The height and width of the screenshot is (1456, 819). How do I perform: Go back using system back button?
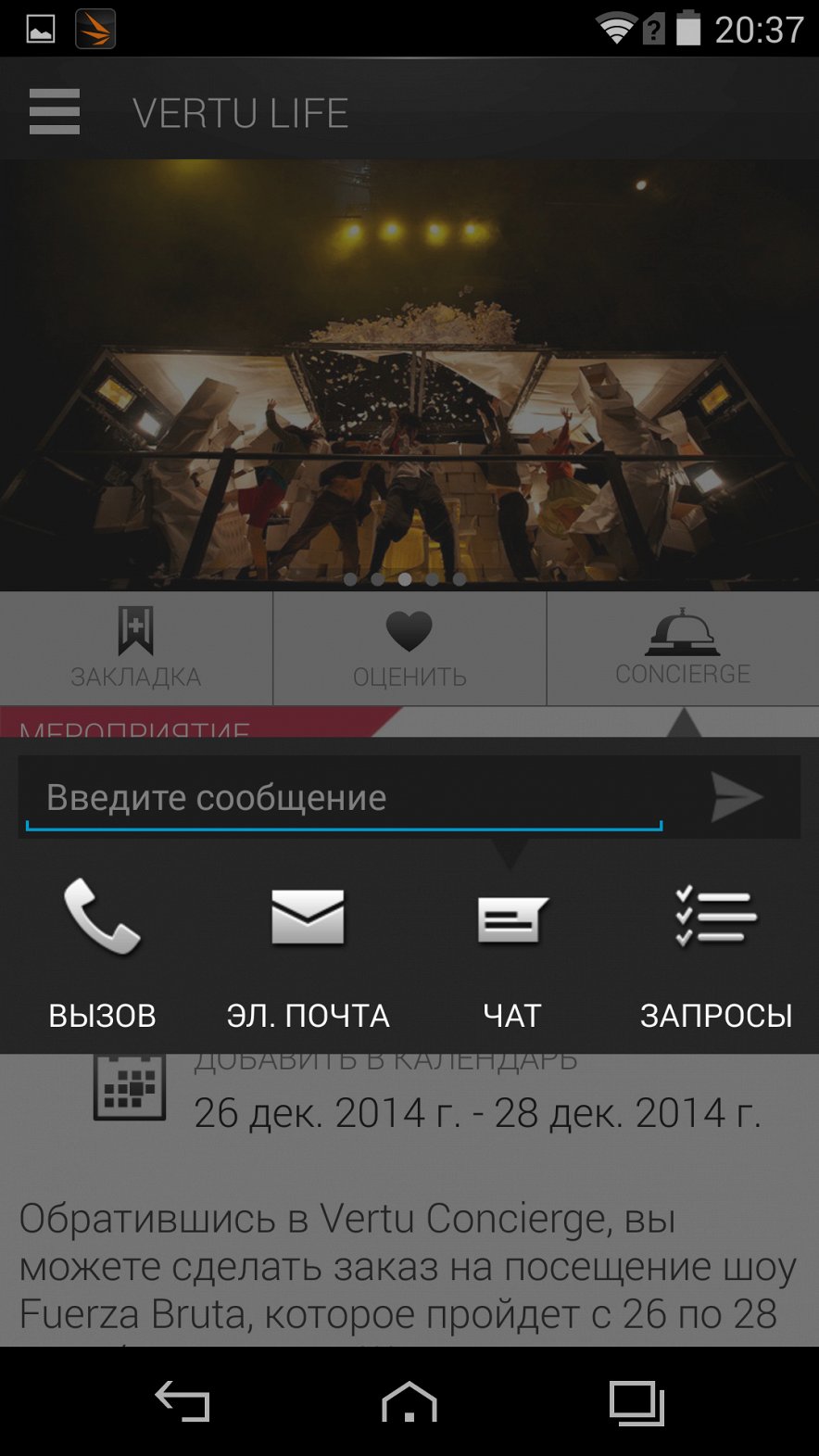[182, 1401]
